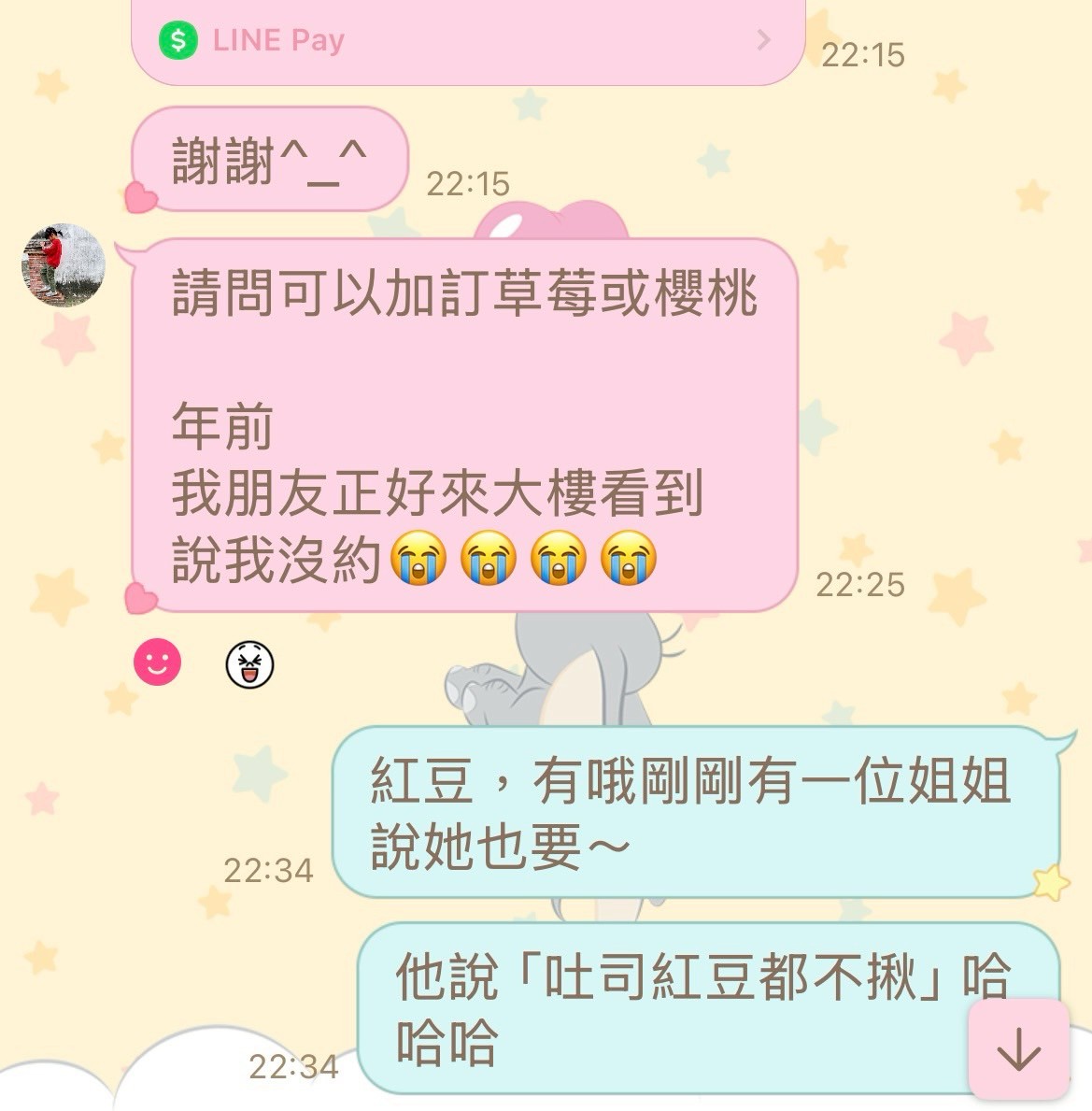
Task: Tap the laughing face reaction
Action: click(249, 664)
